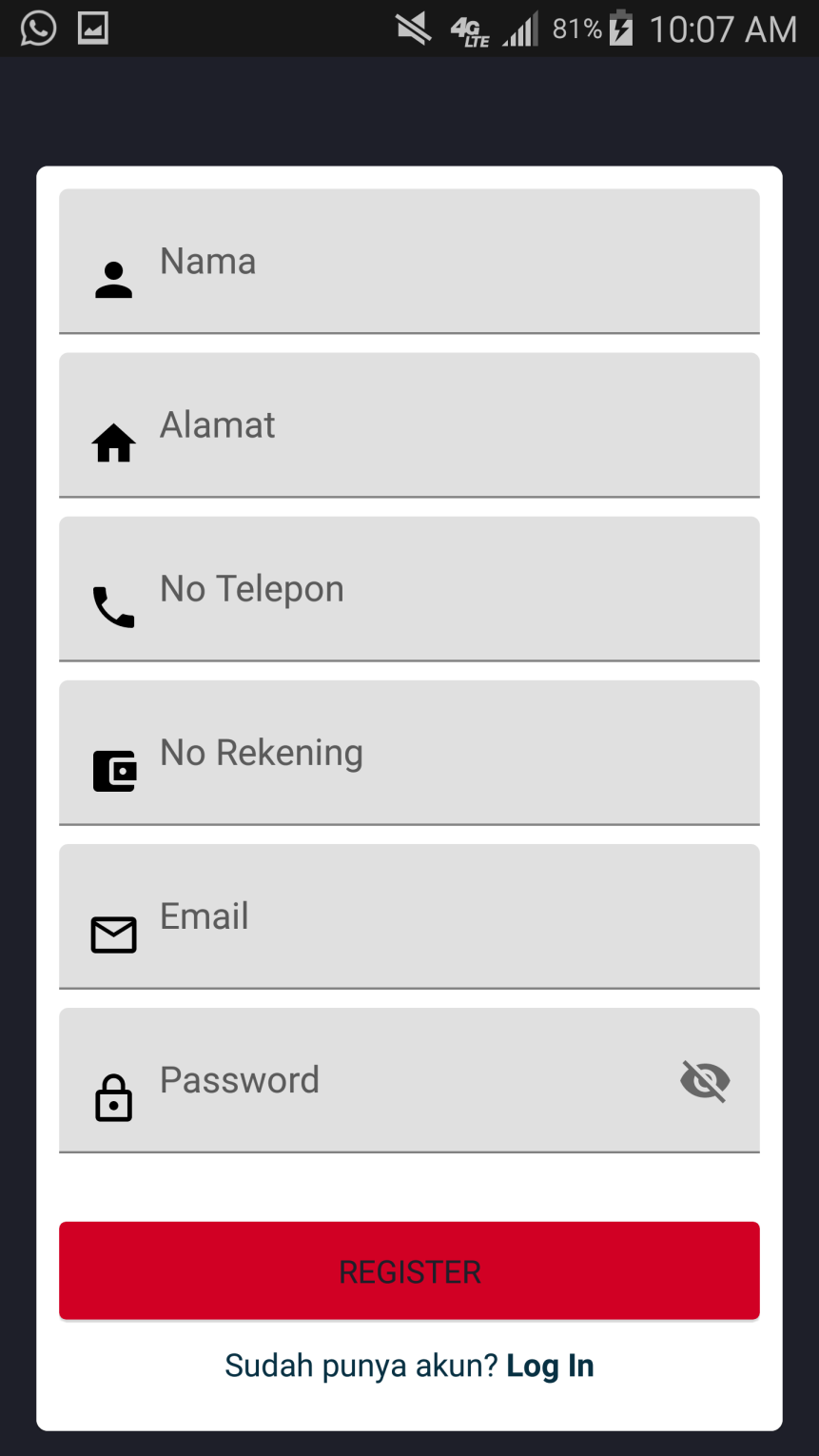
Task: Toggle password visibility eye icon
Action: 705,1081
